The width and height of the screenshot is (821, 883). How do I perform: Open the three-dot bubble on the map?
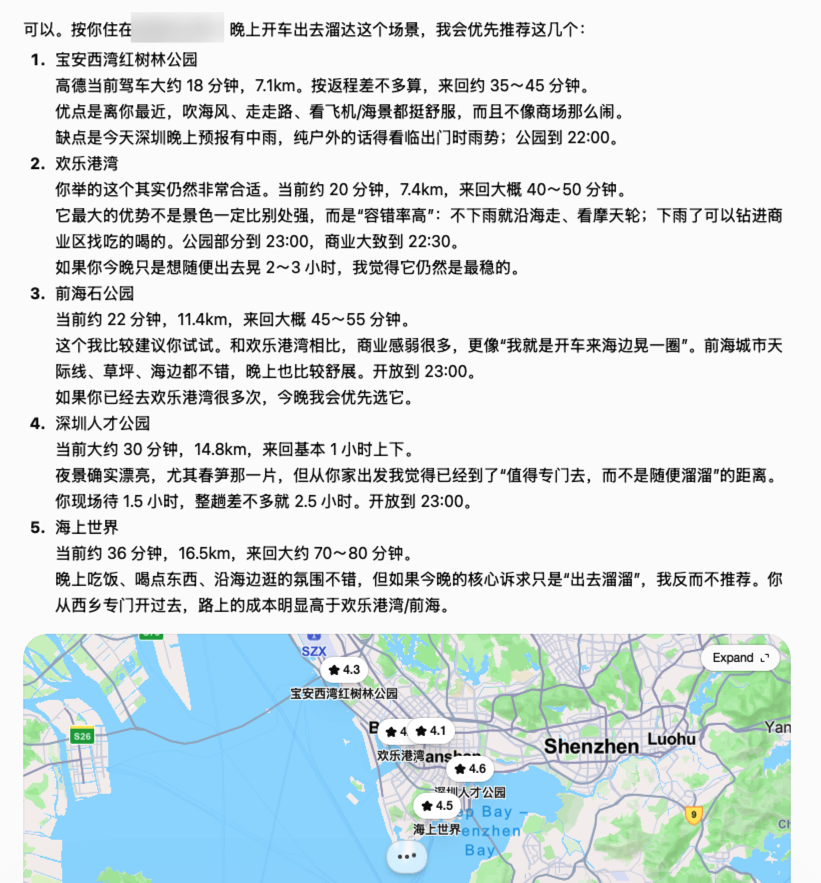click(407, 857)
